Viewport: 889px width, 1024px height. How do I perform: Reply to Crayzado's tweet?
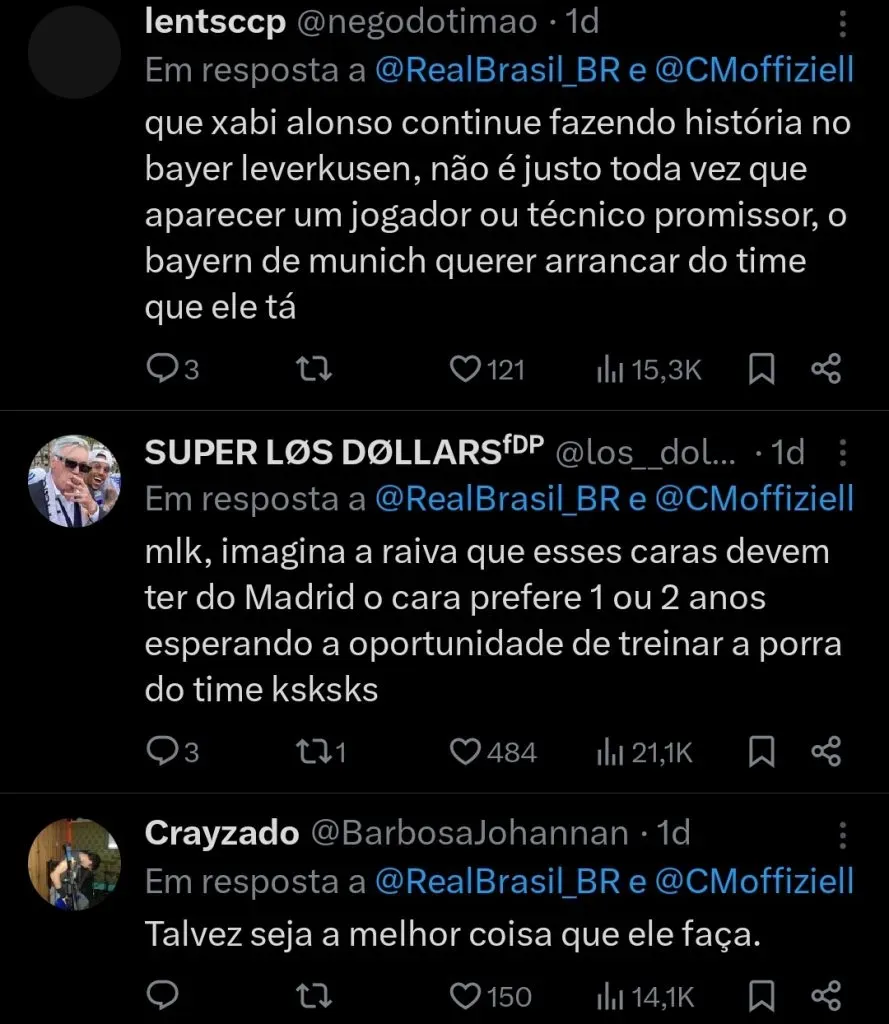pyautogui.click(x=161, y=995)
